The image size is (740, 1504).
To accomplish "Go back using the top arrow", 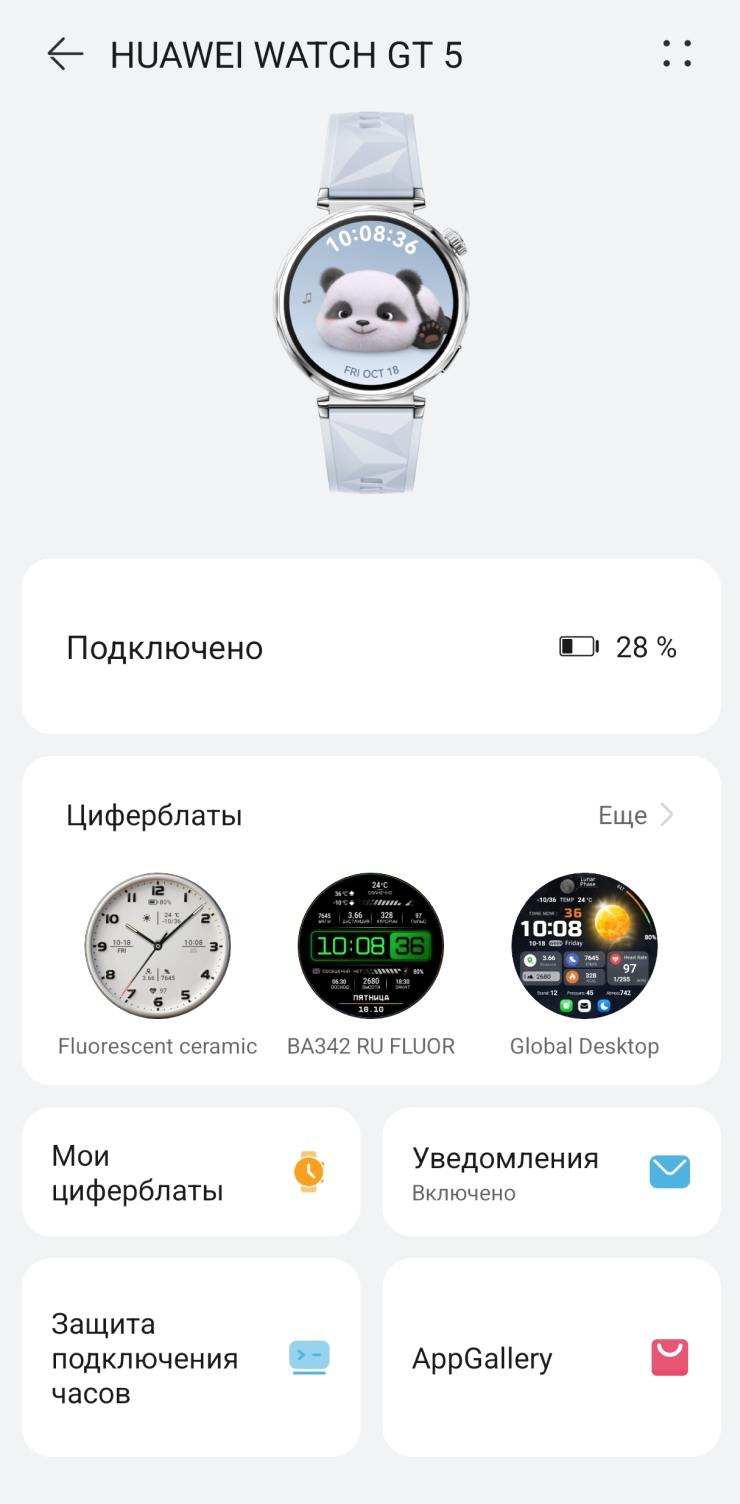I will pos(65,54).
